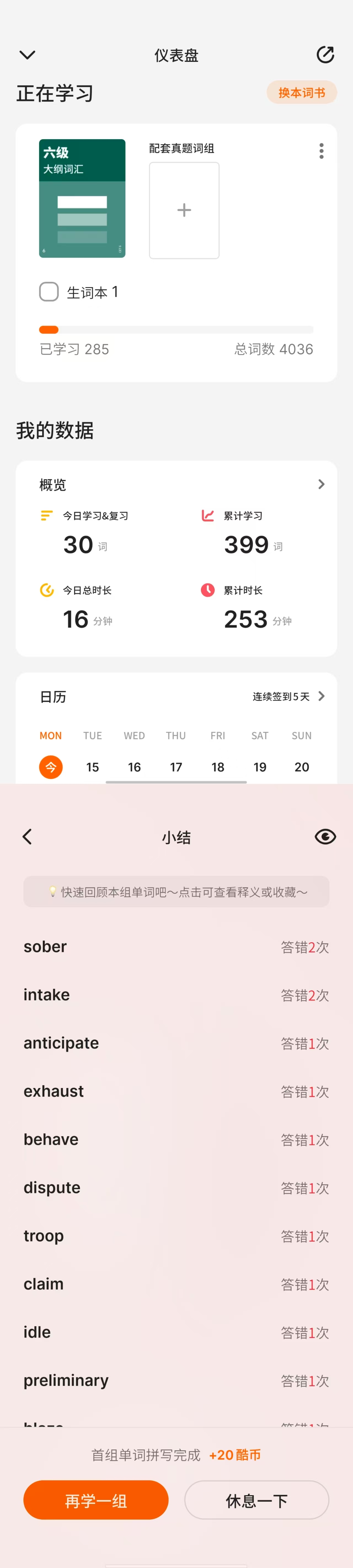Tap 休息一下 to take a break
This screenshot has height=1568, width=353.
click(257, 1500)
